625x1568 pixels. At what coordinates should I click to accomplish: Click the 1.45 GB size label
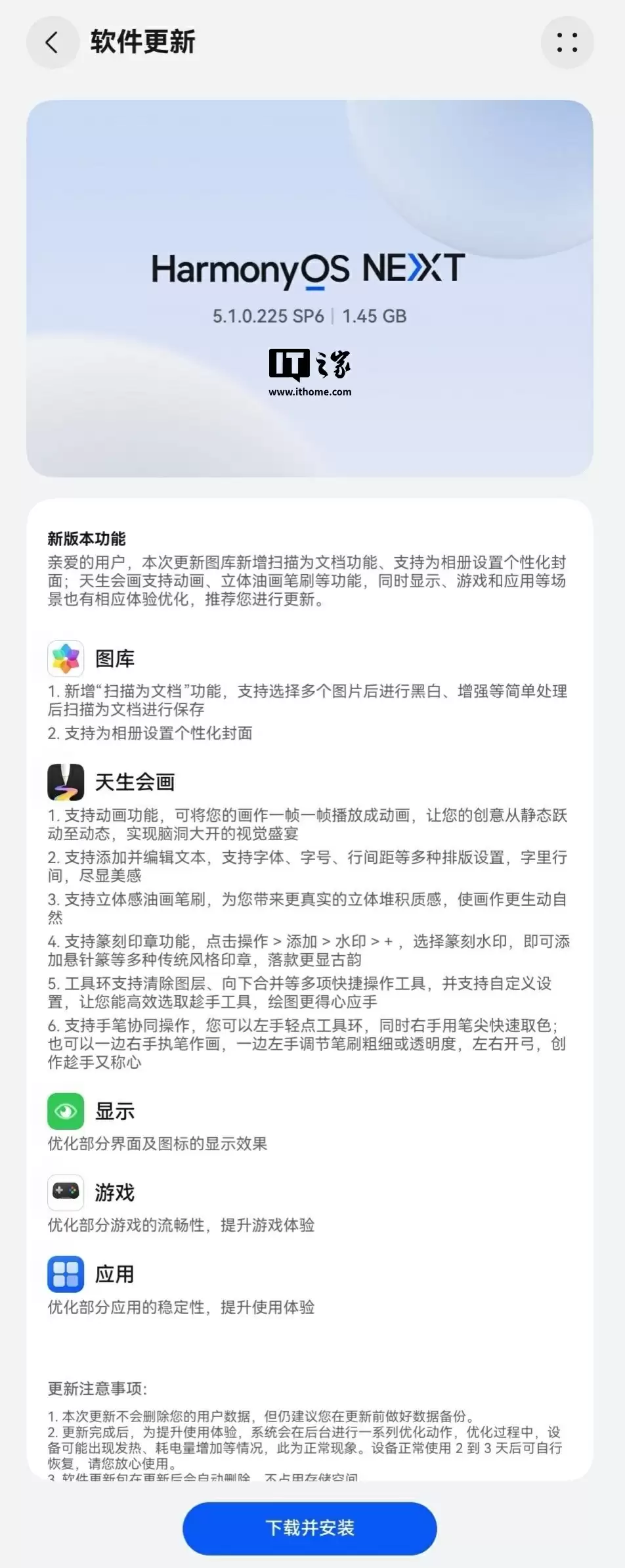pyautogui.click(x=373, y=316)
